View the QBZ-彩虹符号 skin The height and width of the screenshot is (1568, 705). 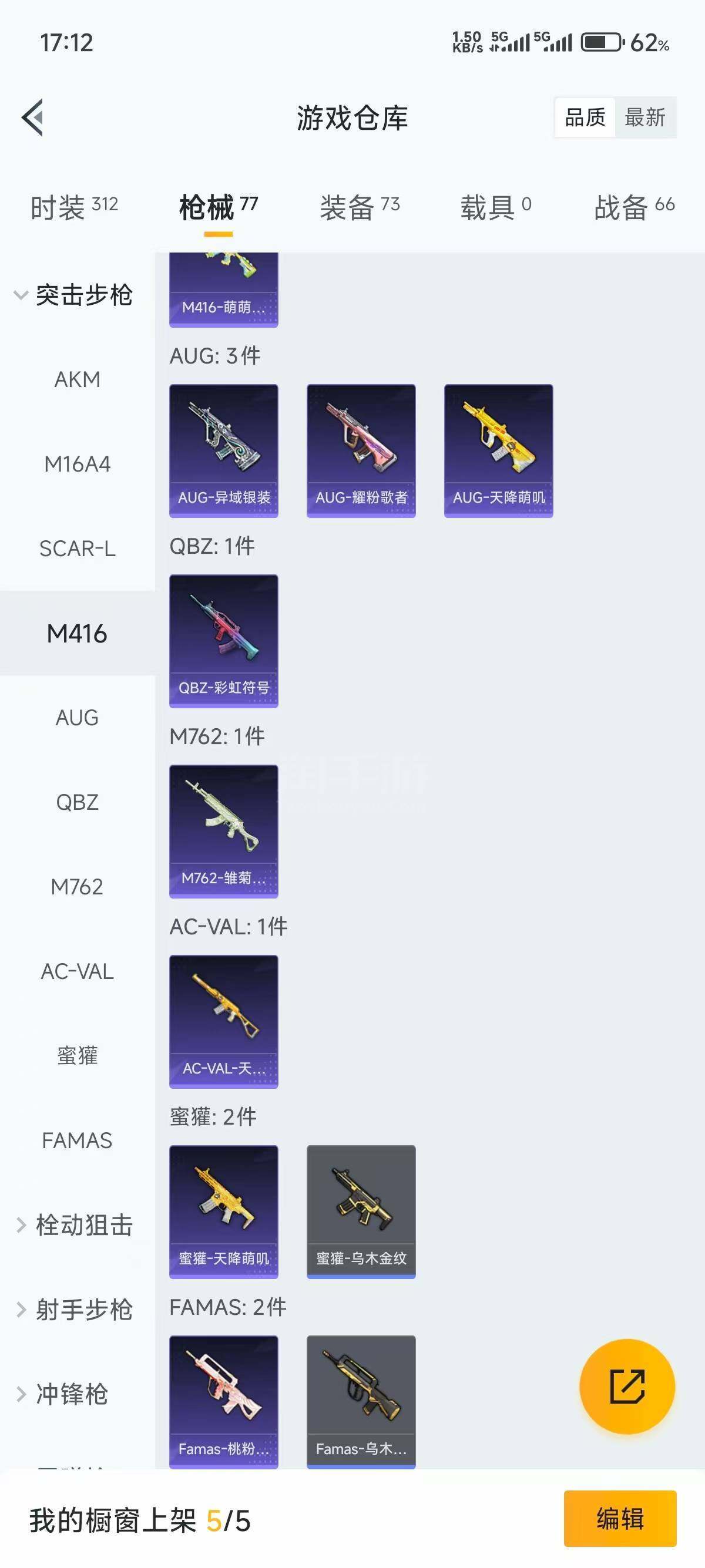tap(223, 641)
